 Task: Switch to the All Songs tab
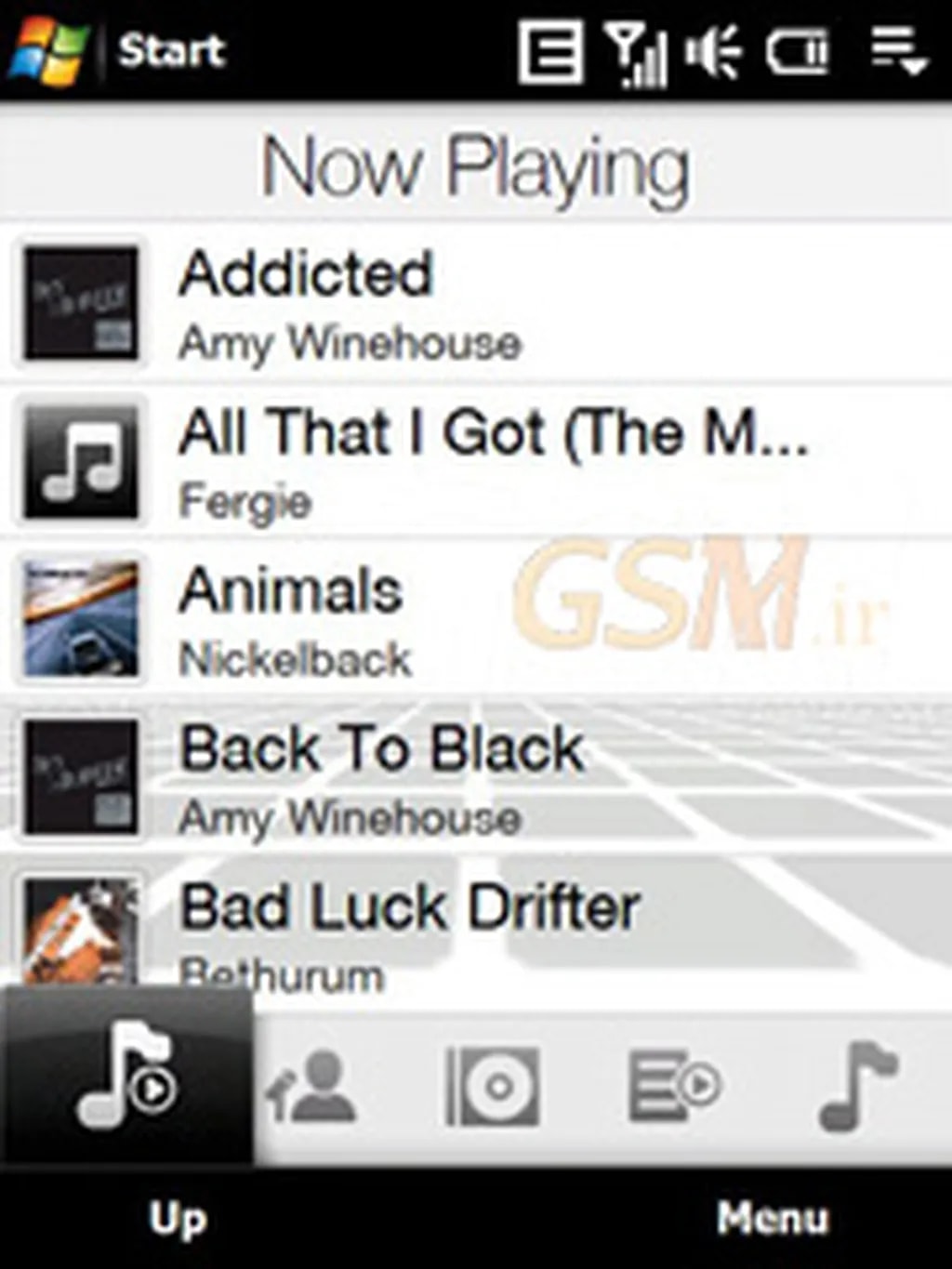(x=857, y=1086)
